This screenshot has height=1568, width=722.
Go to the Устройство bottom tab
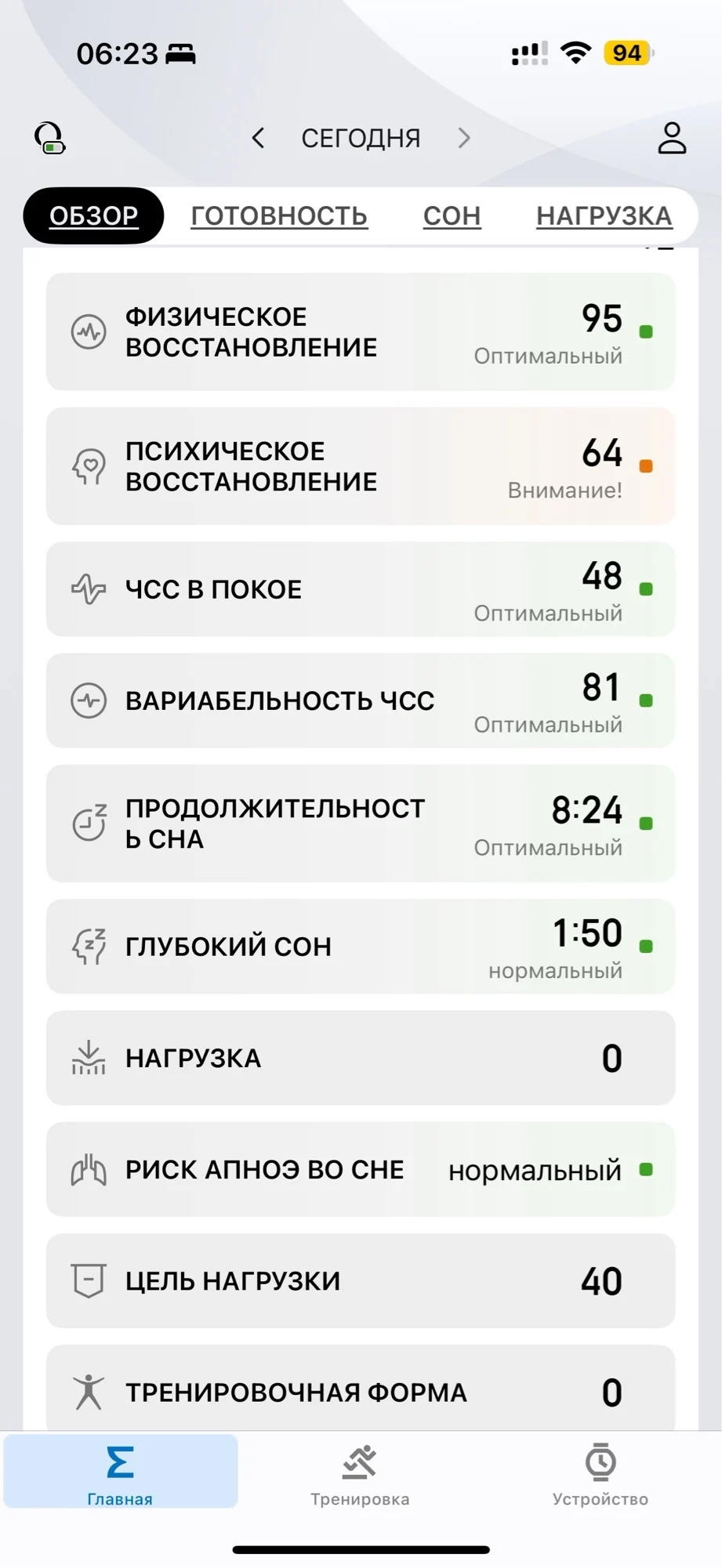pos(600,1475)
